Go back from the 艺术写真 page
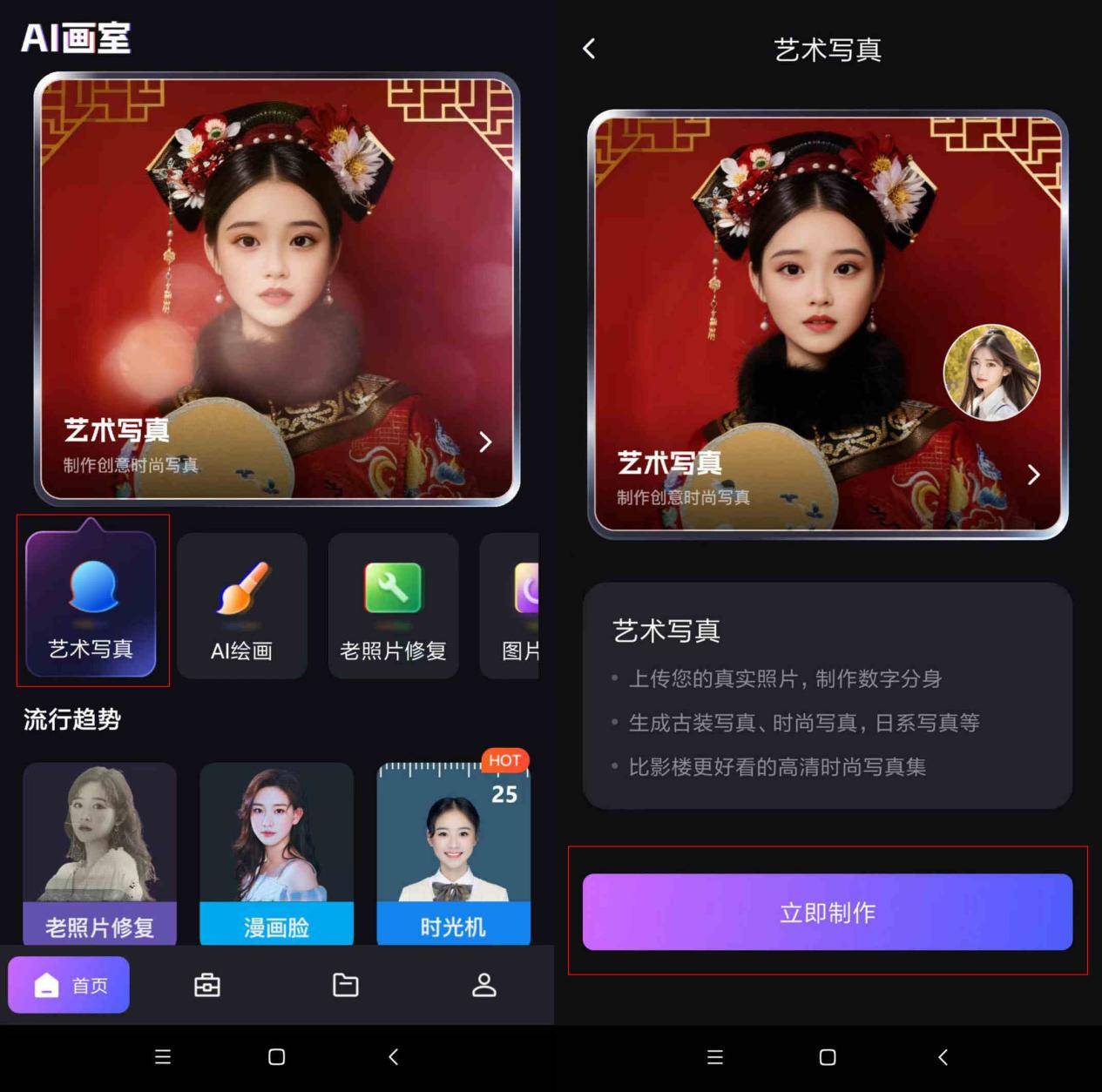 pos(589,49)
